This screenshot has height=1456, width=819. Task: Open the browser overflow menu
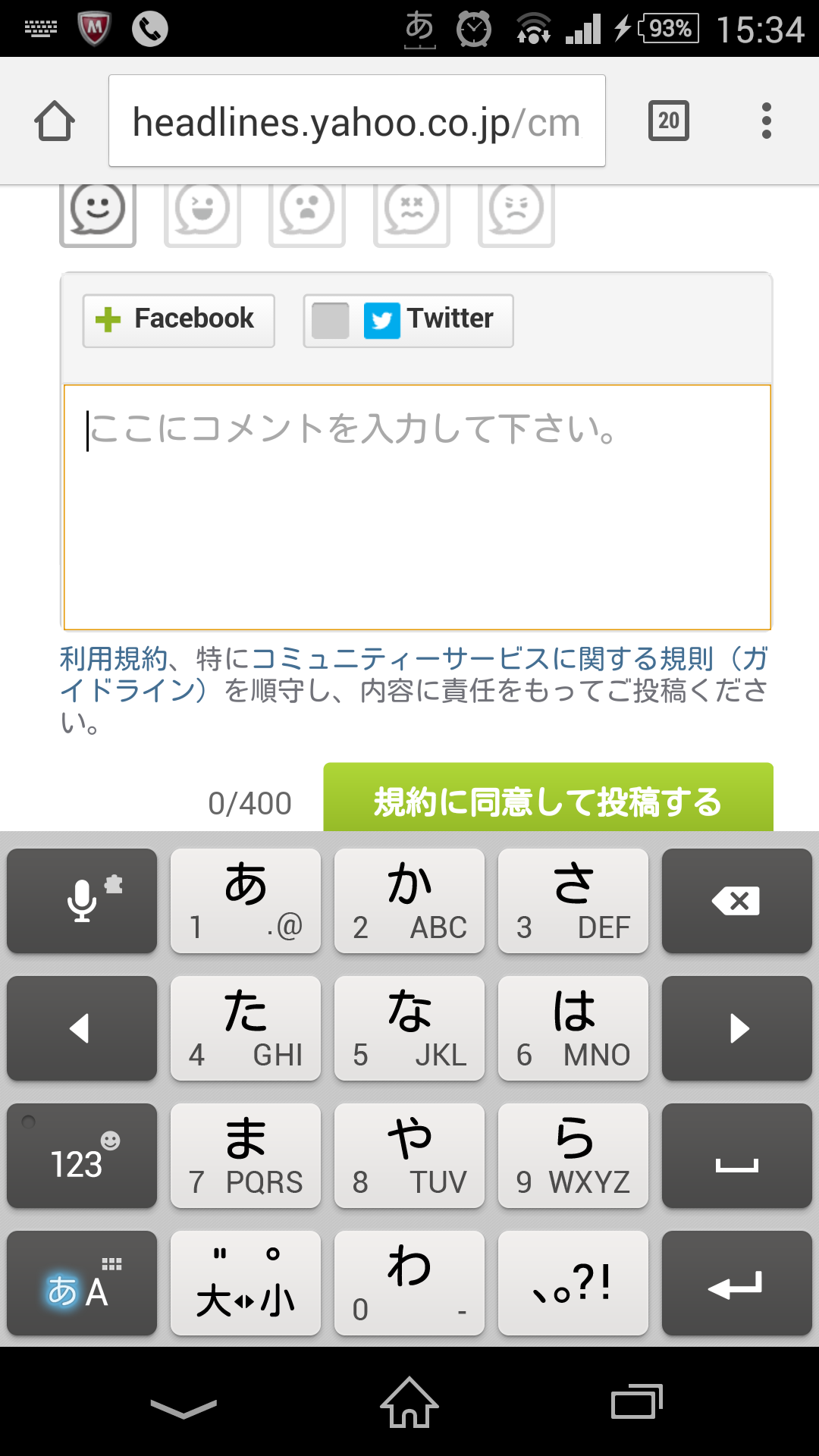pyautogui.click(x=766, y=120)
